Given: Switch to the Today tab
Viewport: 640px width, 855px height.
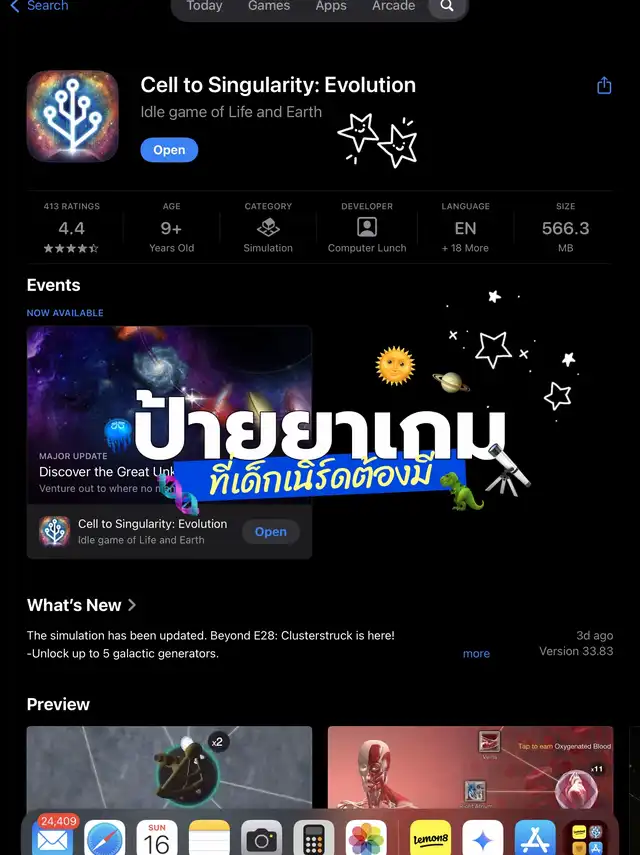Looking at the screenshot, I should click(204, 6).
